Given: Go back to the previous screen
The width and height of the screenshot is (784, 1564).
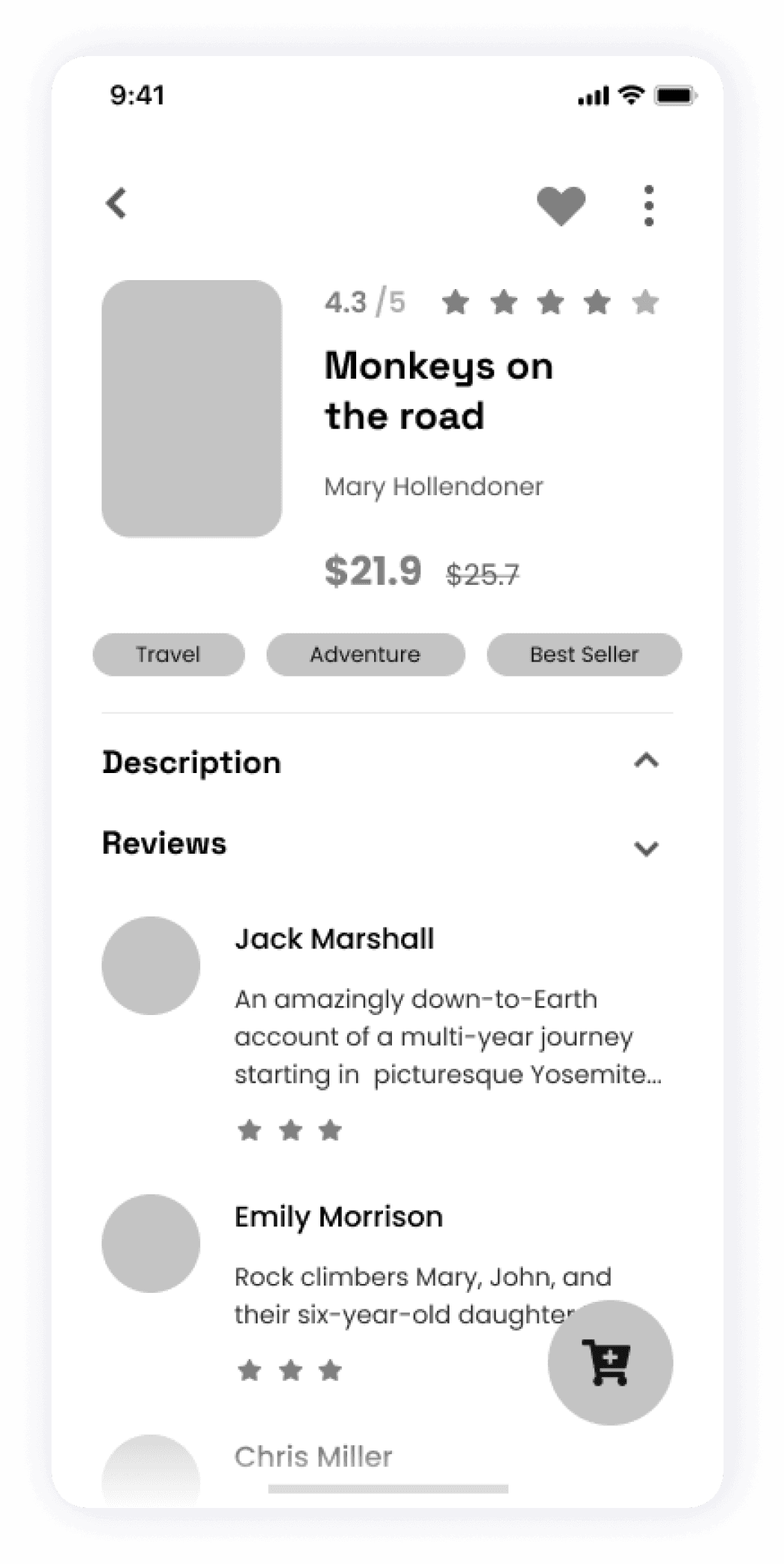Looking at the screenshot, I should coord(116,203).
